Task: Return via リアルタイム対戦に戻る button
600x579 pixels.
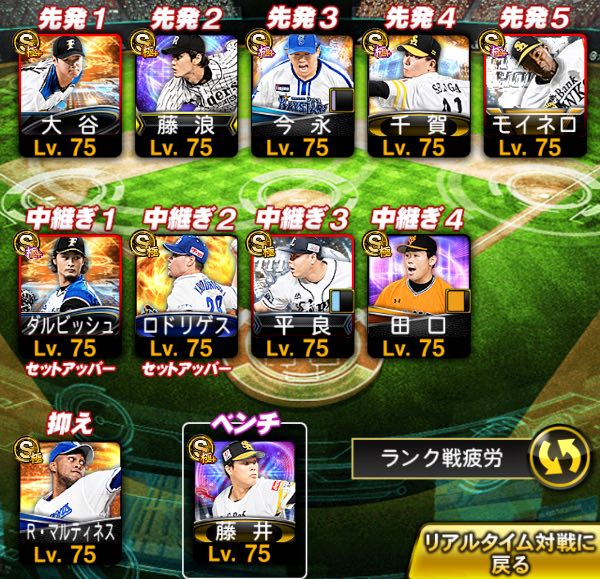Action: [507, 553]
